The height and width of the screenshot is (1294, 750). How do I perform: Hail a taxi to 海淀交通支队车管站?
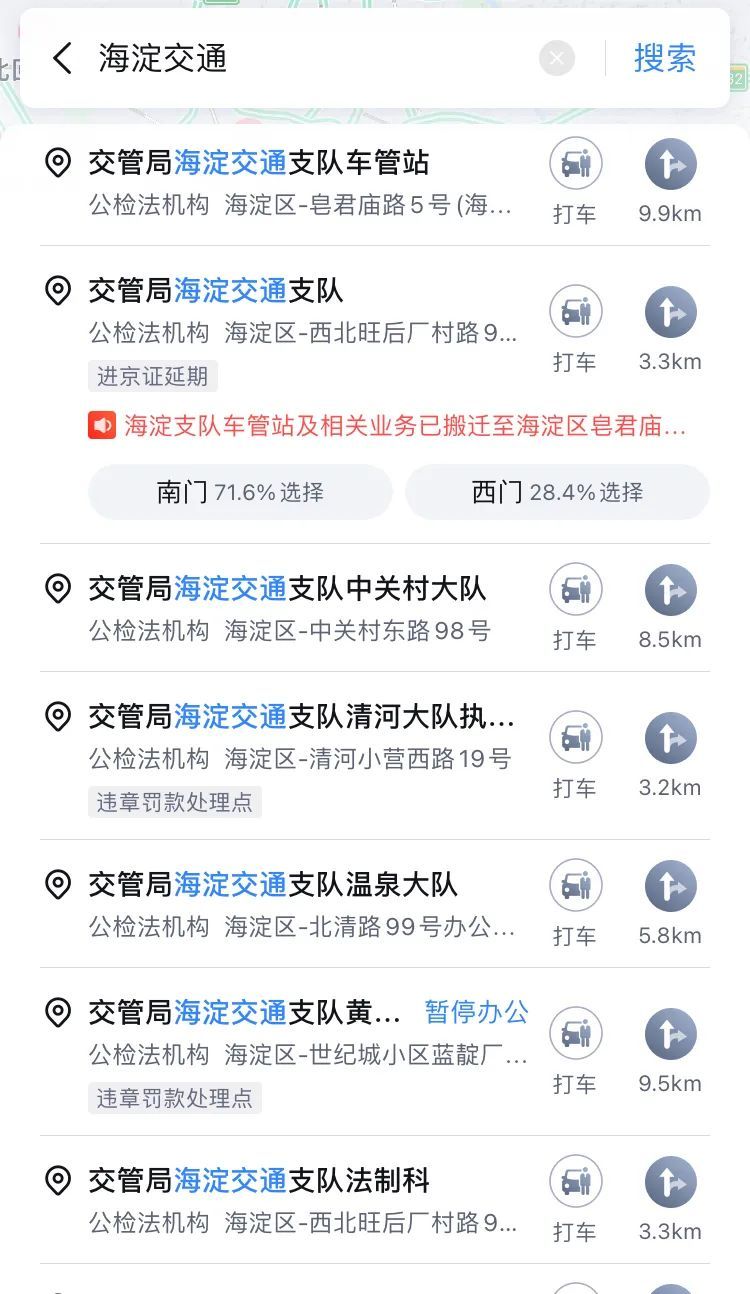point(575,181)
